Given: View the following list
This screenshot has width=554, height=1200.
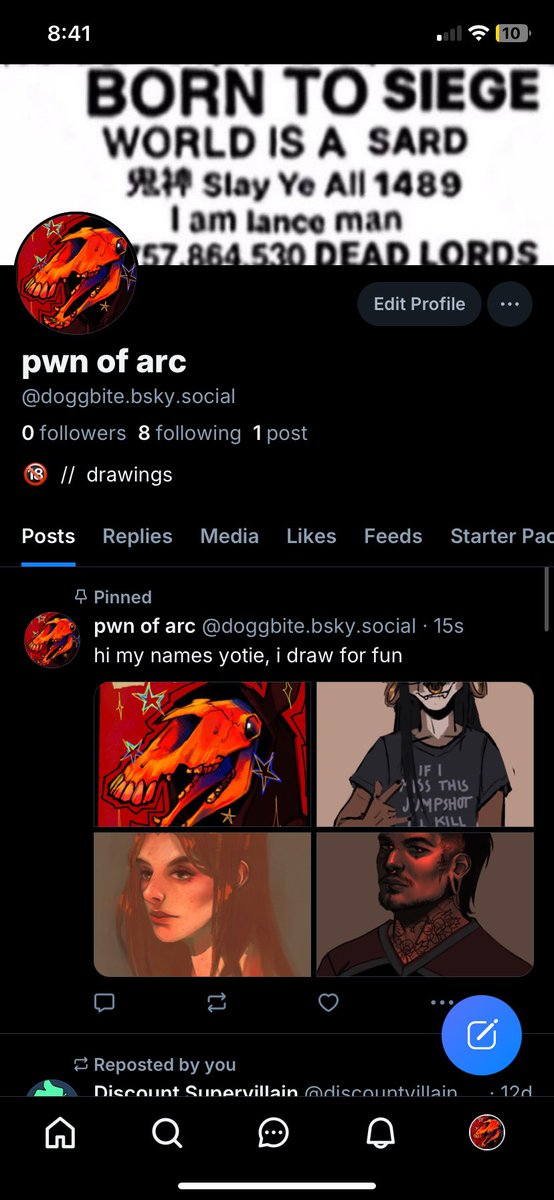Looking at the screenshot, I should [190, 433].
